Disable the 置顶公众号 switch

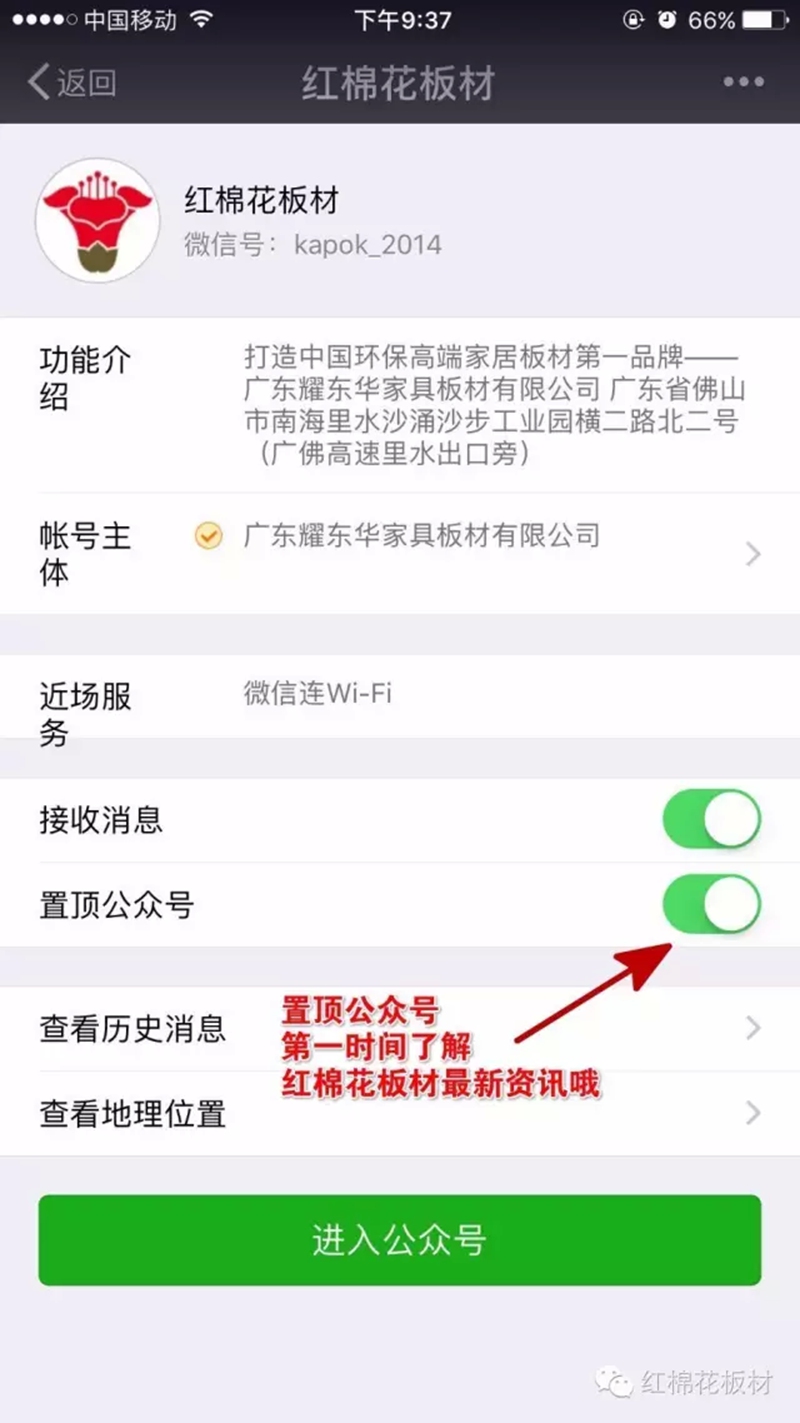coord(711,904)
